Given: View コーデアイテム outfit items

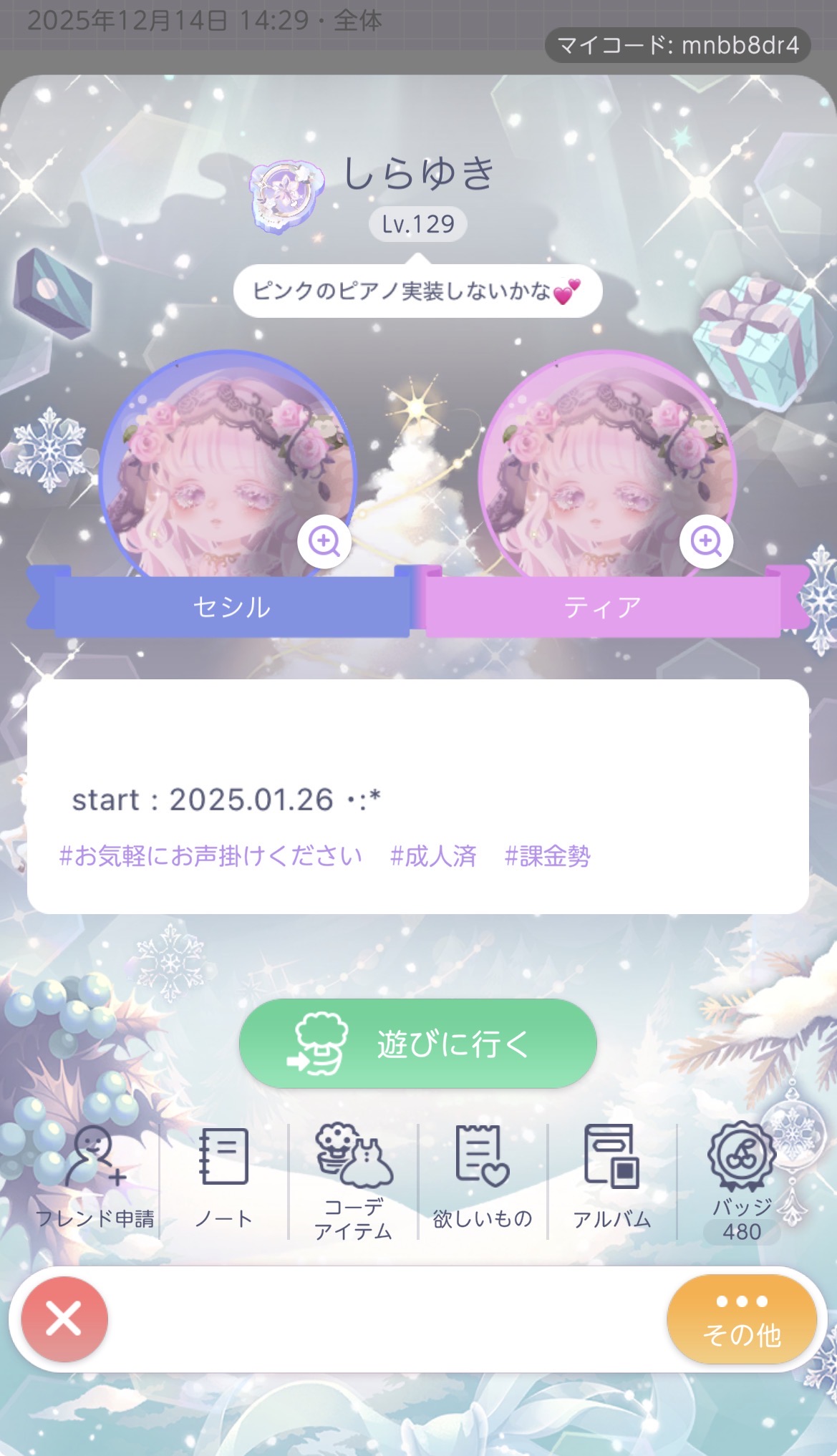Looking at the screenshot, I should (x=354, y=1180).
